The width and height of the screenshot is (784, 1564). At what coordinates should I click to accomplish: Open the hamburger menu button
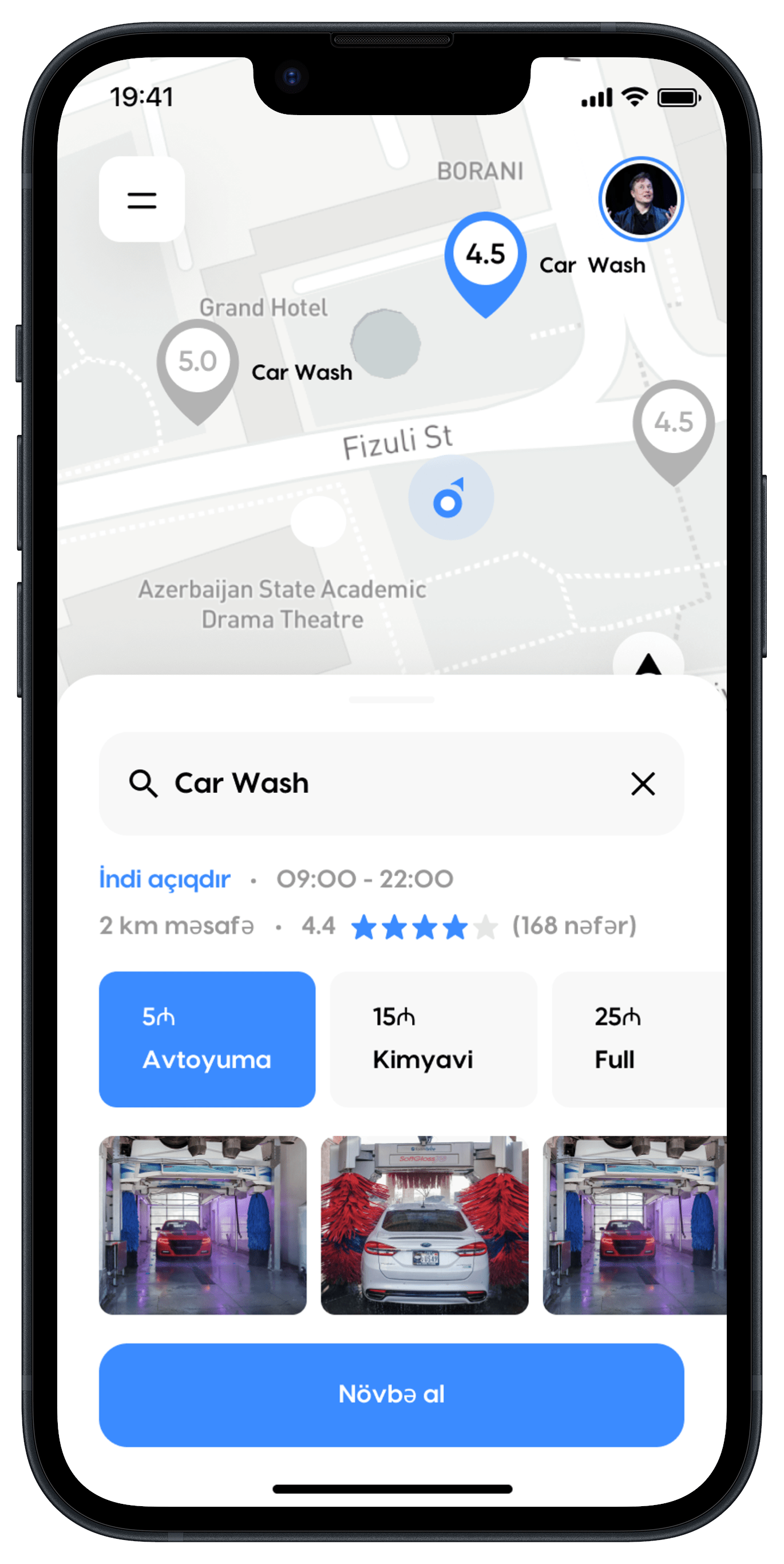141,200
